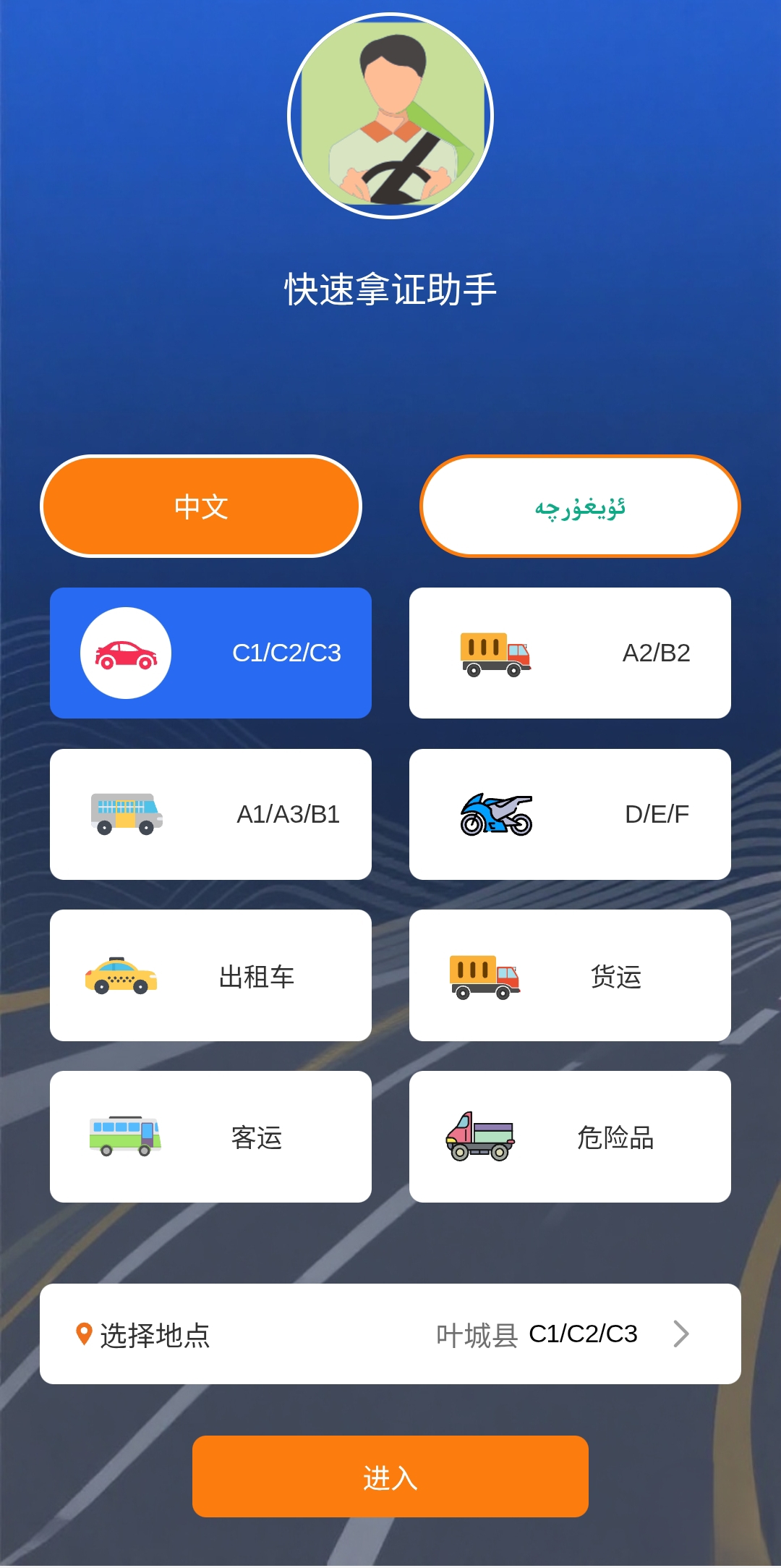Switch to the Uyghur language option

pos(580,507)
